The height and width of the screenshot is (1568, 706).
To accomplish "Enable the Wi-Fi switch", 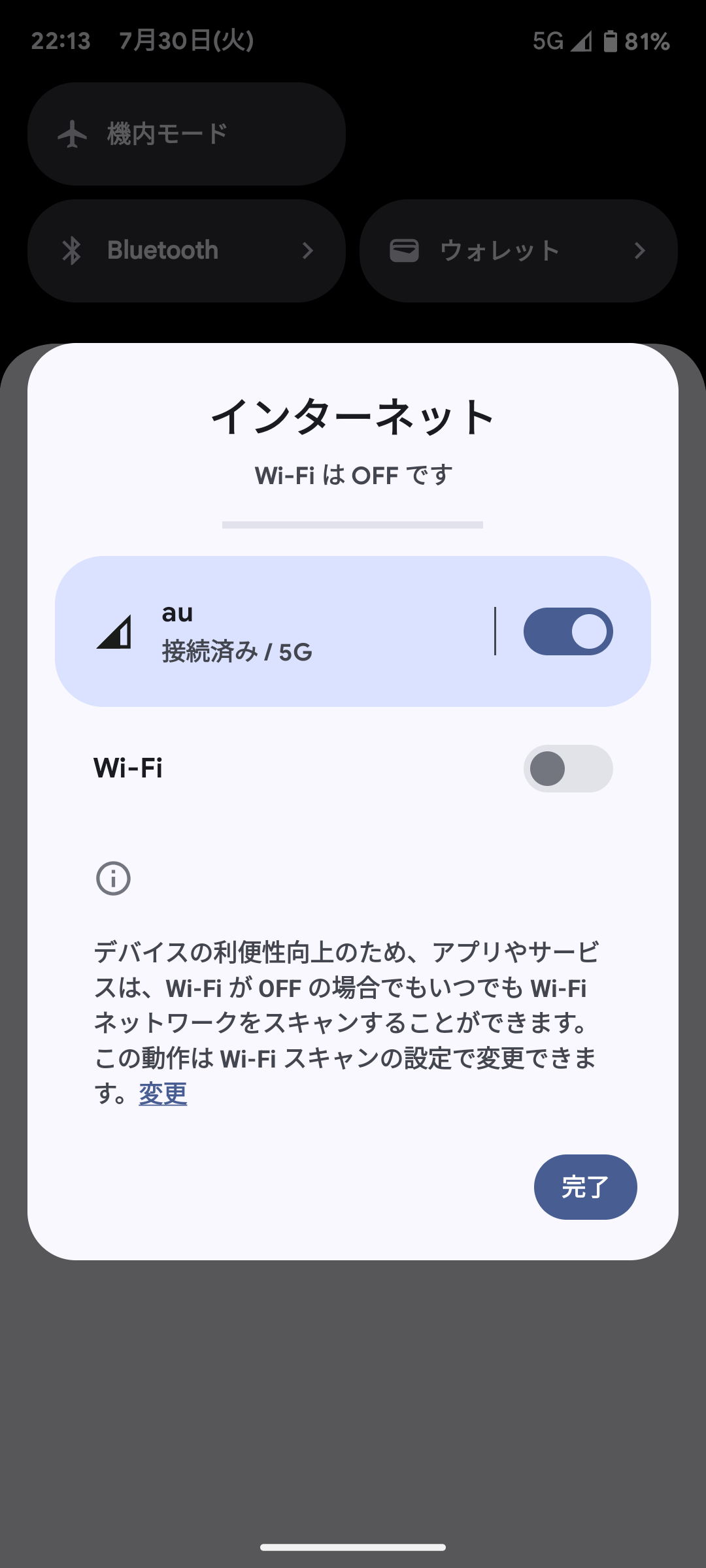I will [x=567, y=768].
